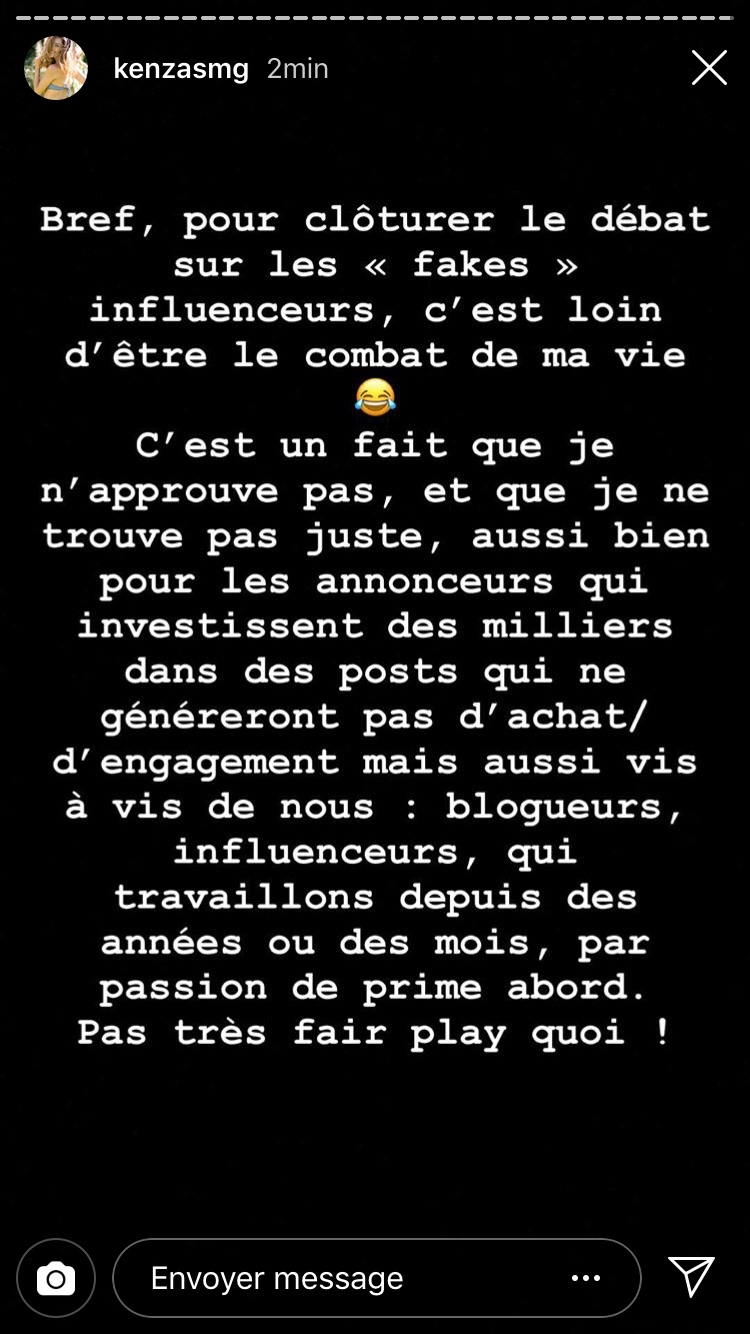Close the story viewer
The height and width of the screenshot is (1334, 750).
pyautogui.click(x=709, y=68)
